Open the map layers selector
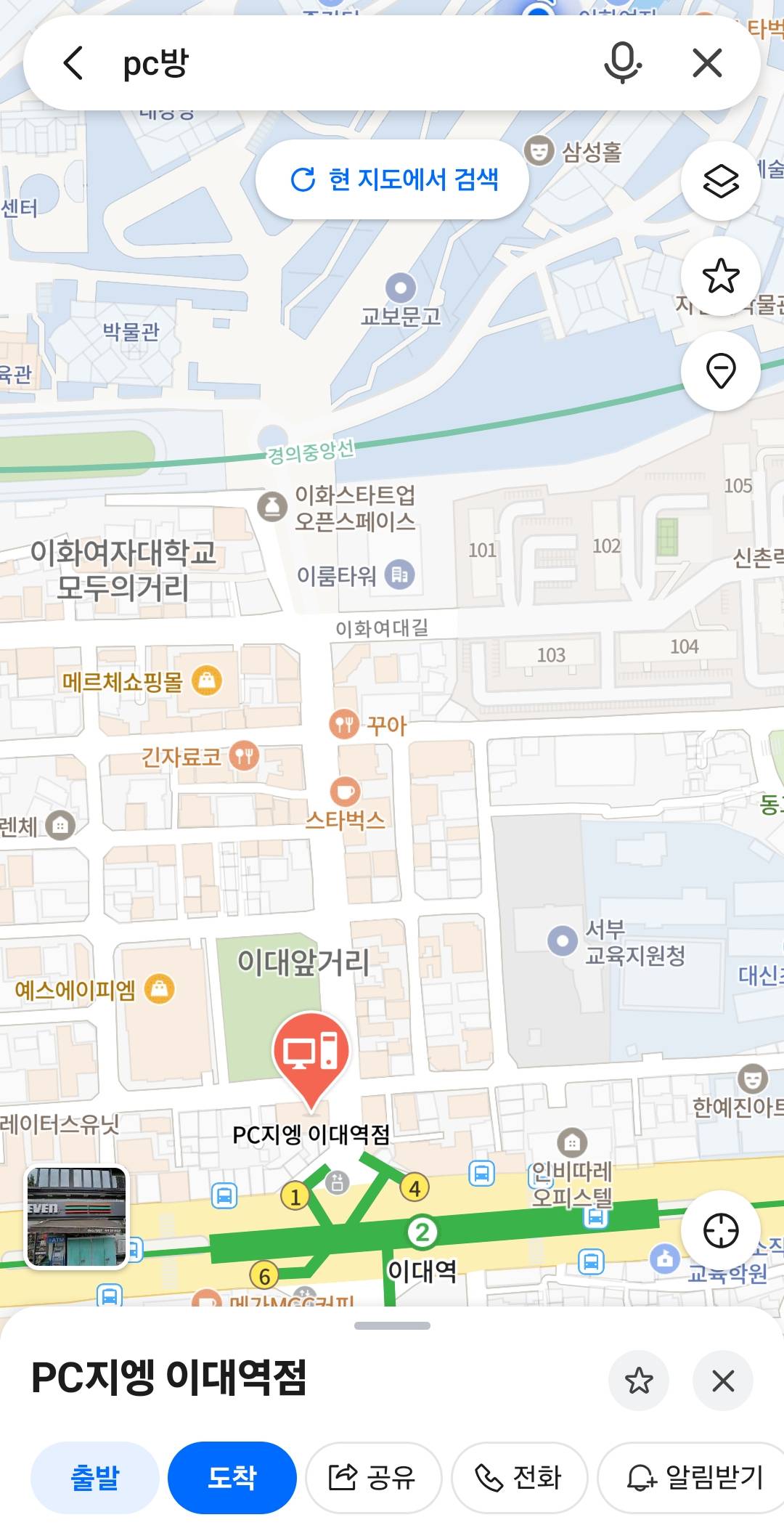The width and height of the screenshot is (784, 1536). coord(720,181)
